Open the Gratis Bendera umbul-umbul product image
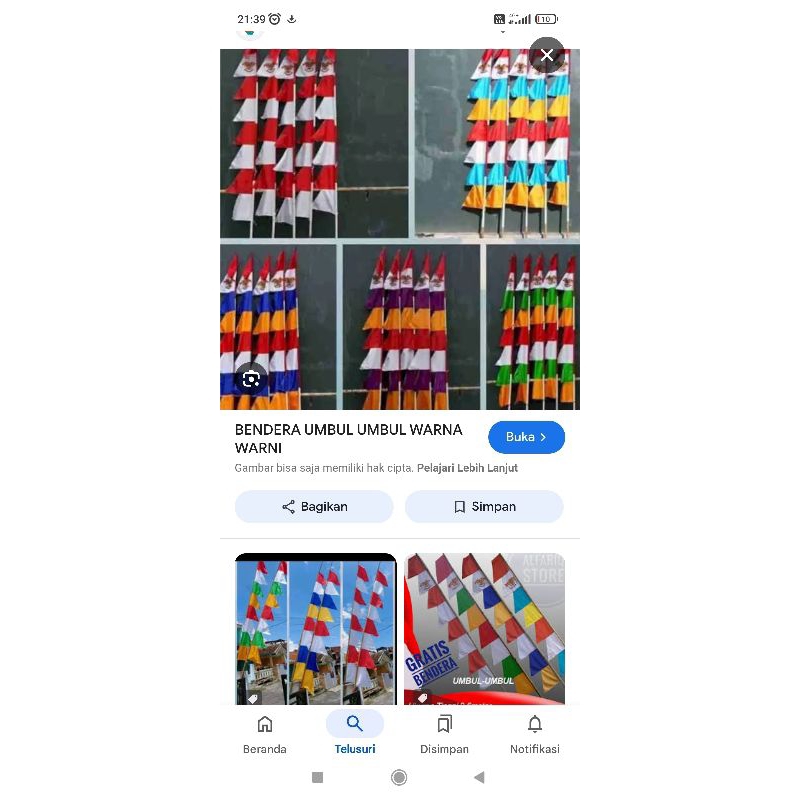This screenshot has width=800, height=800. click(484, 628)
